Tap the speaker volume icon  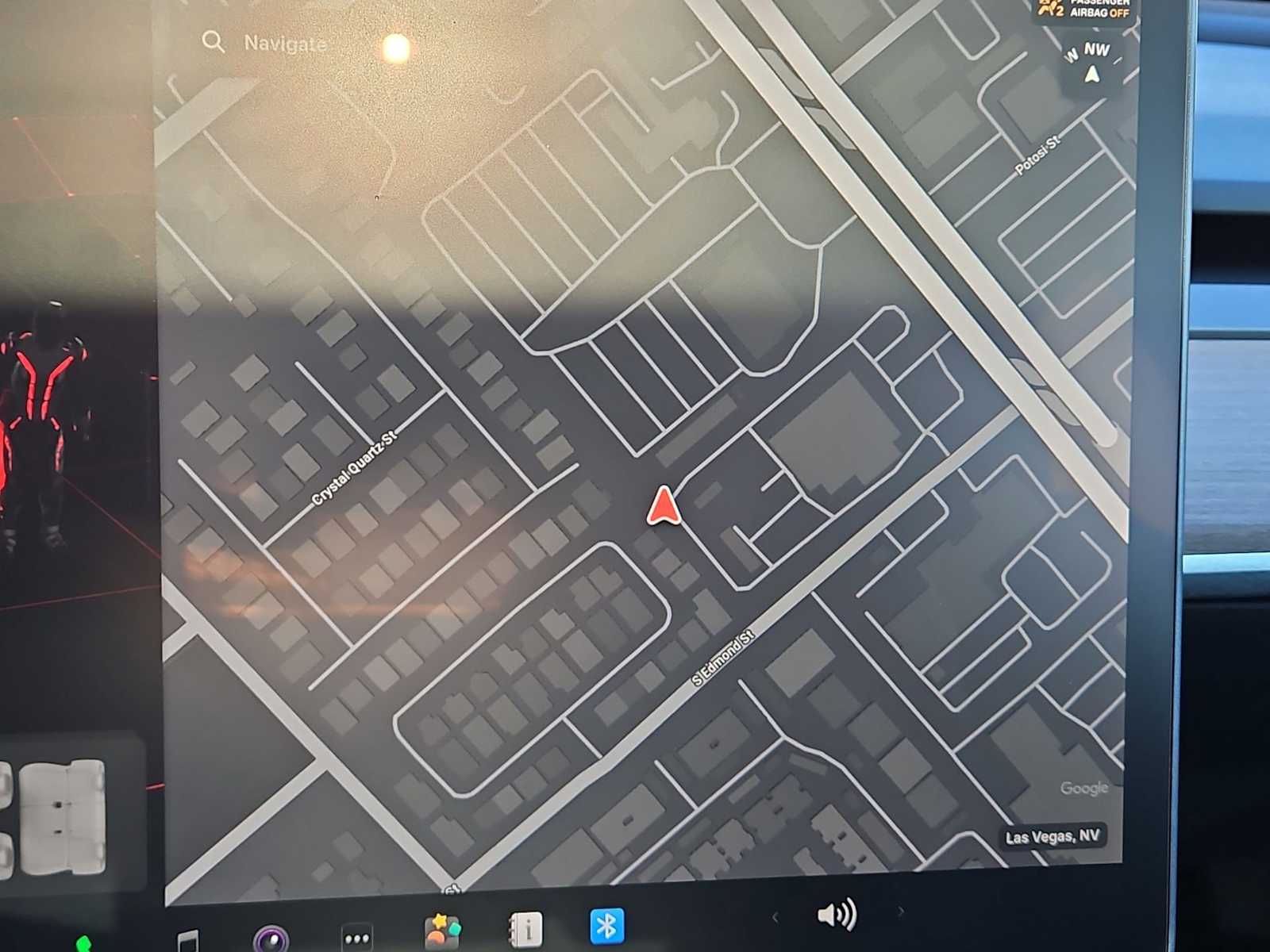pos(837,916)
